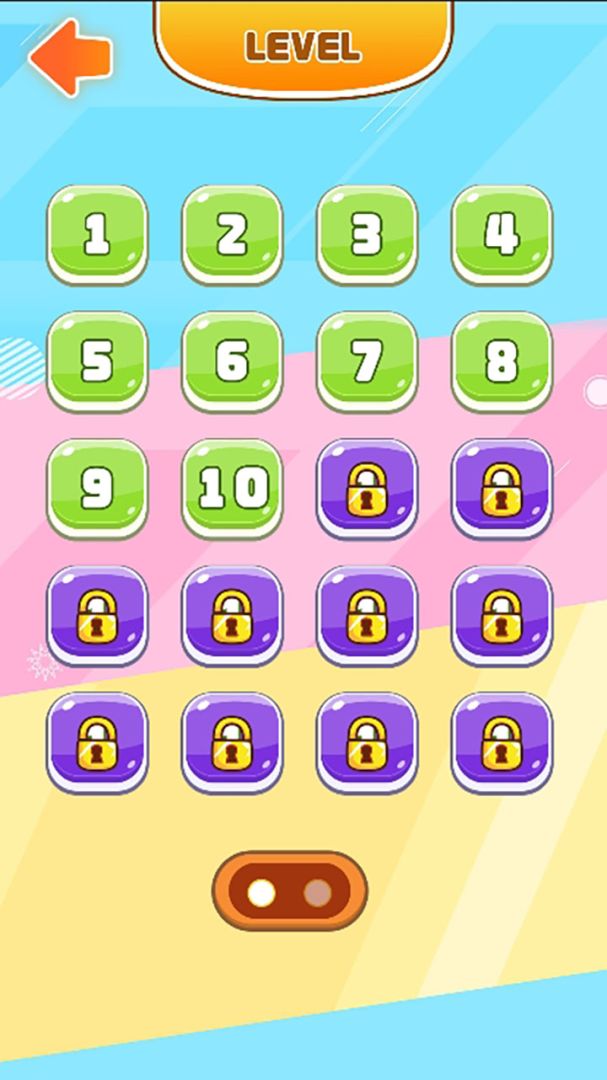Go to the second page dot

[318, 892]
